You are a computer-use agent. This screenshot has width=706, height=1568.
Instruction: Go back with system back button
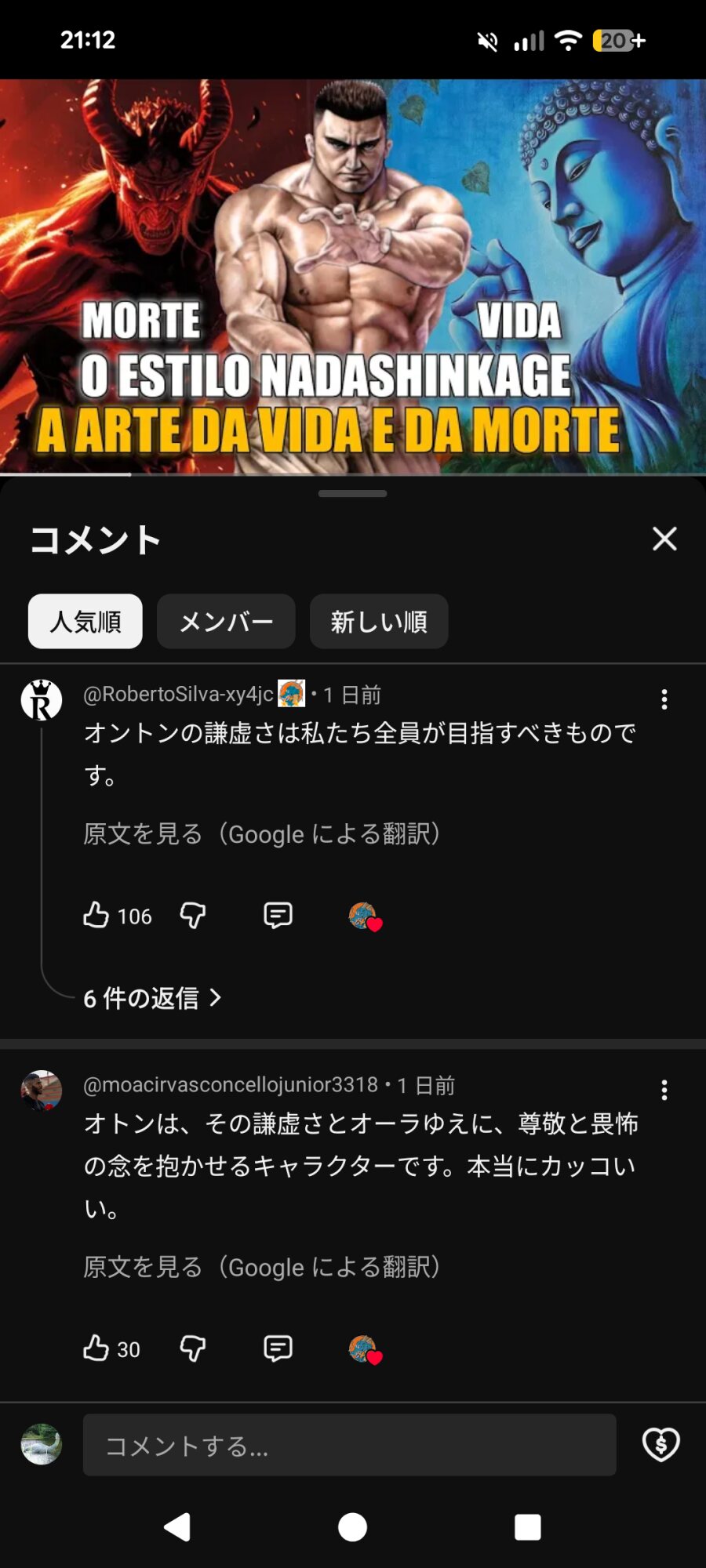tap(178, 1527)
